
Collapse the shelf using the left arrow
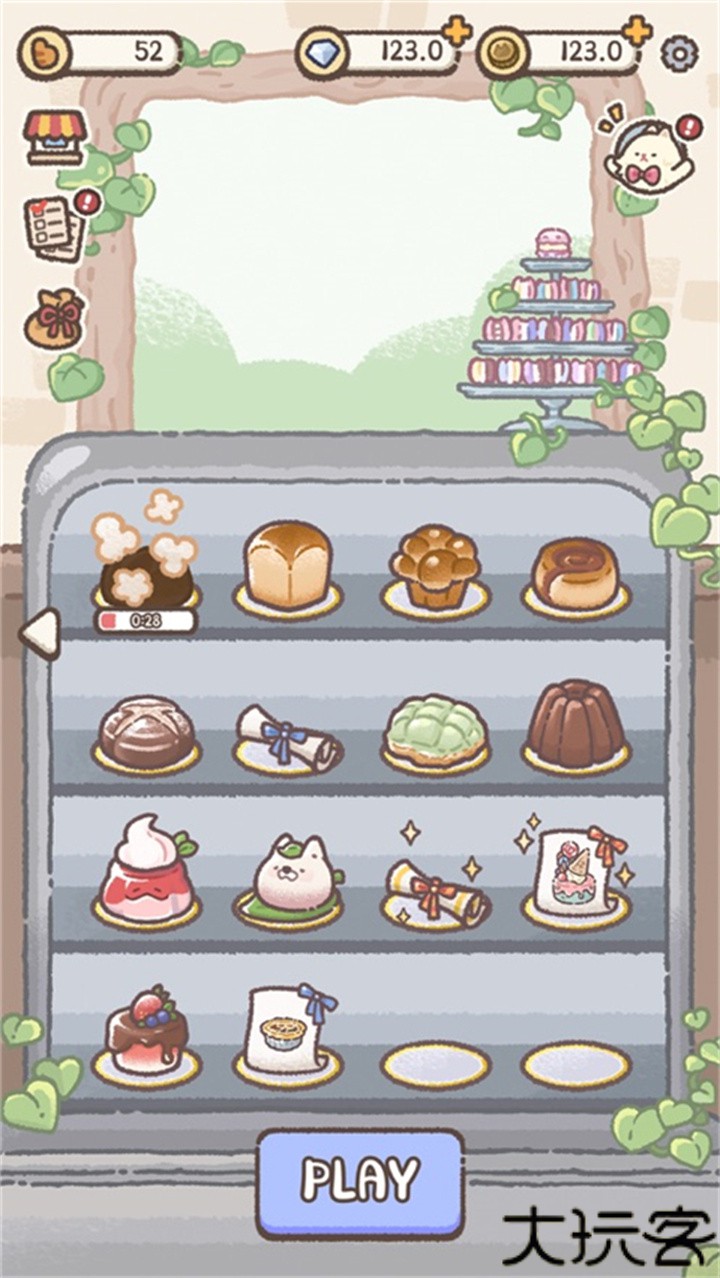[42, 631]
